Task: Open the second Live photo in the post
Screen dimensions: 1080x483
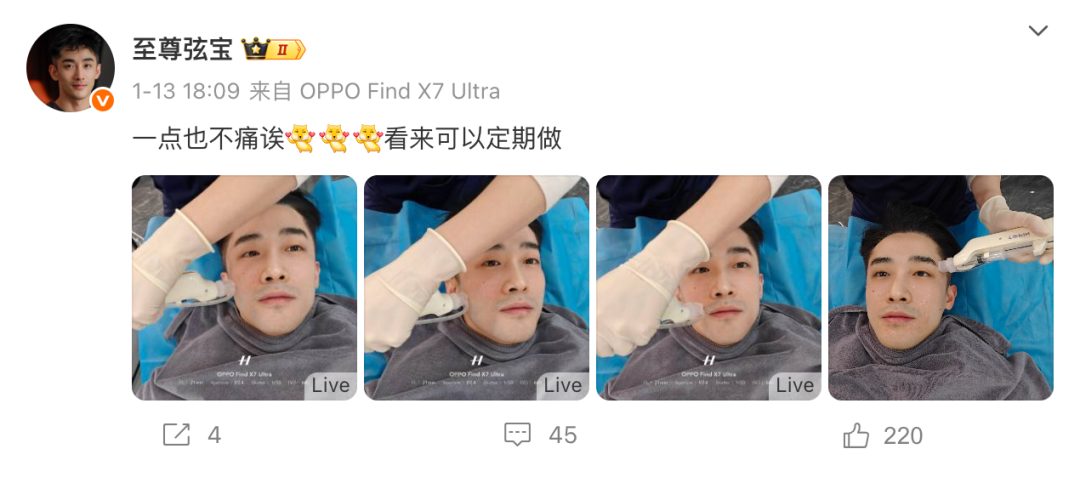Action: click(476, 288)
